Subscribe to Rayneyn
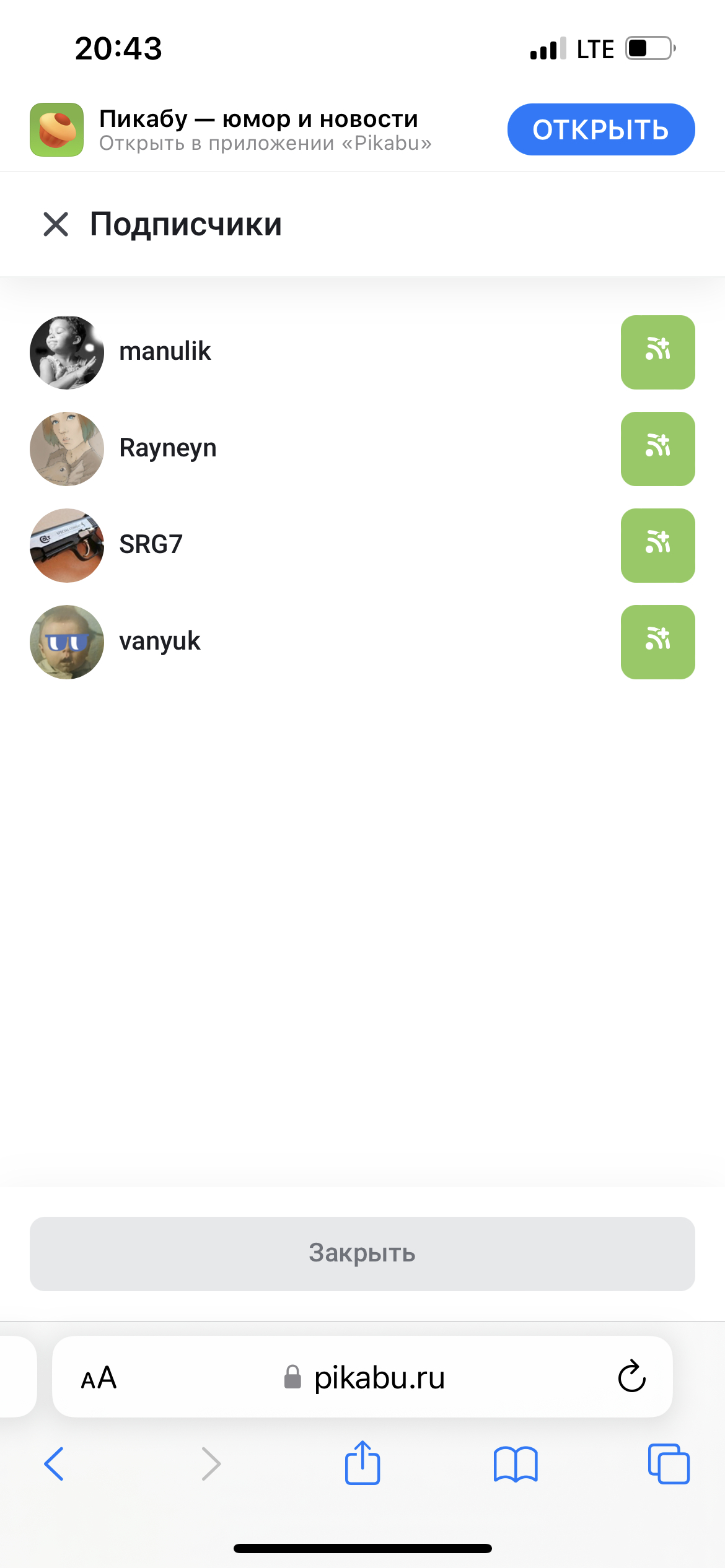This screenshot has width=725, height=1568. pos(657,449)
